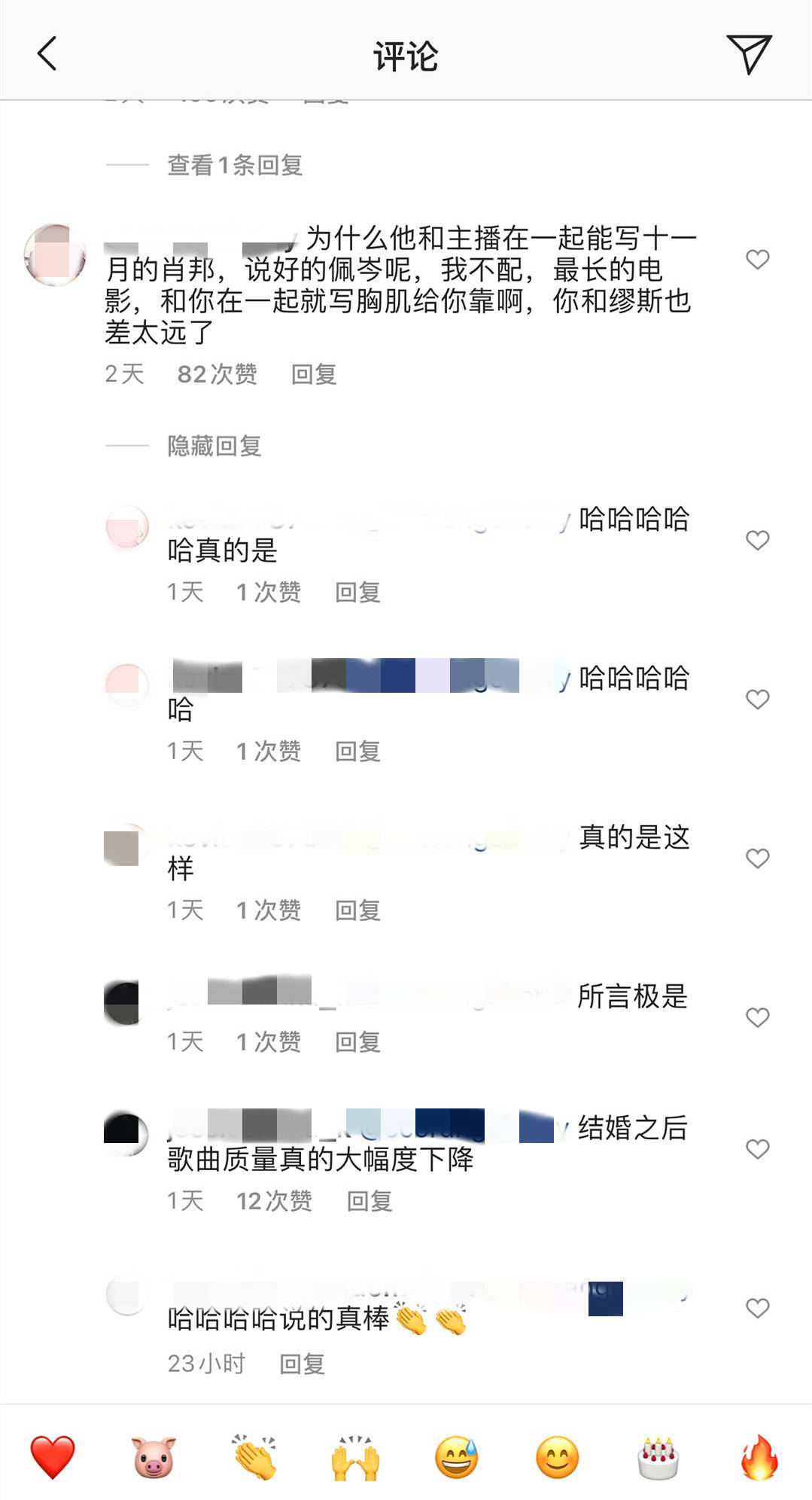The height and width of the screenshot is (1500, 812).
Task: Like the reply 哈哈哈哈说的真棒
Action: pos(757,1309)
